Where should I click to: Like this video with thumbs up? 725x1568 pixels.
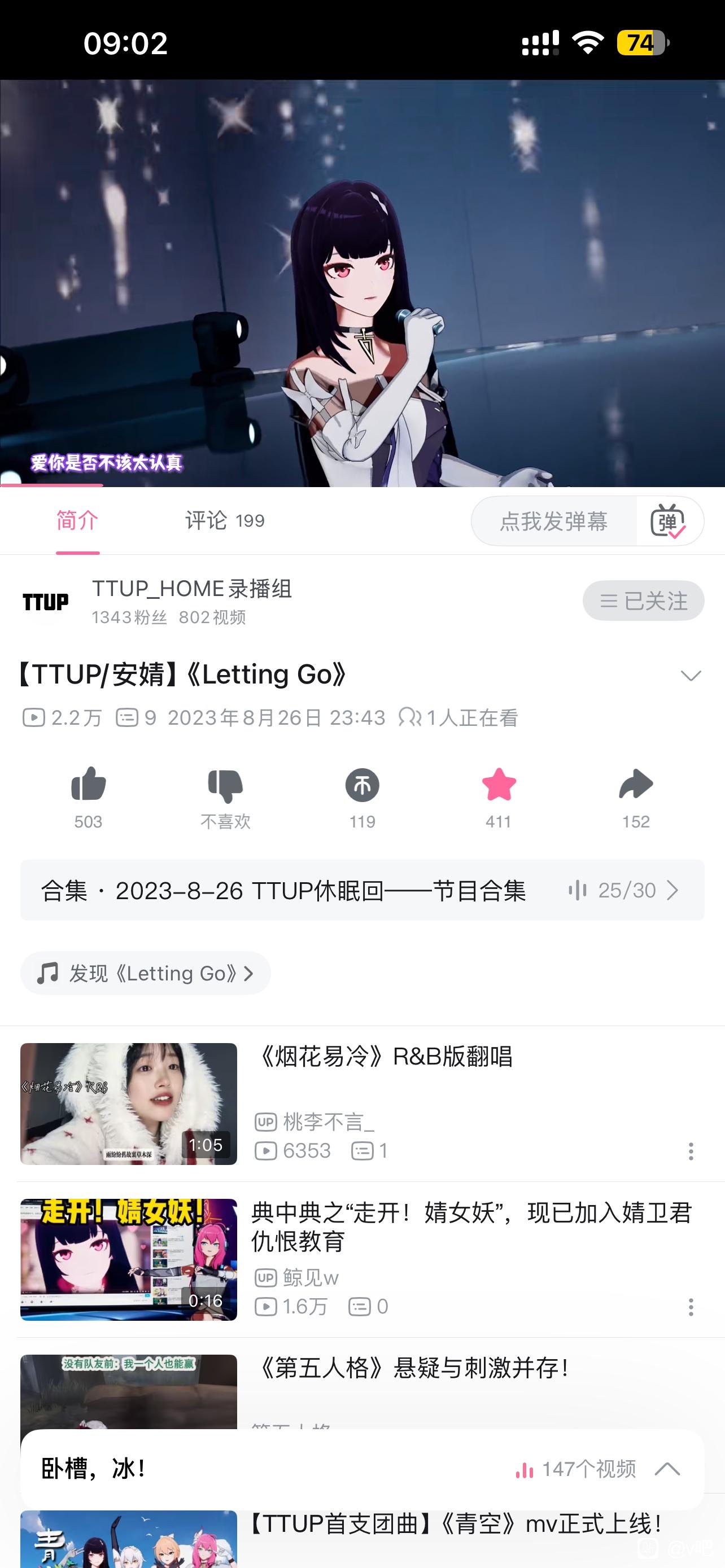coord(88,785)
